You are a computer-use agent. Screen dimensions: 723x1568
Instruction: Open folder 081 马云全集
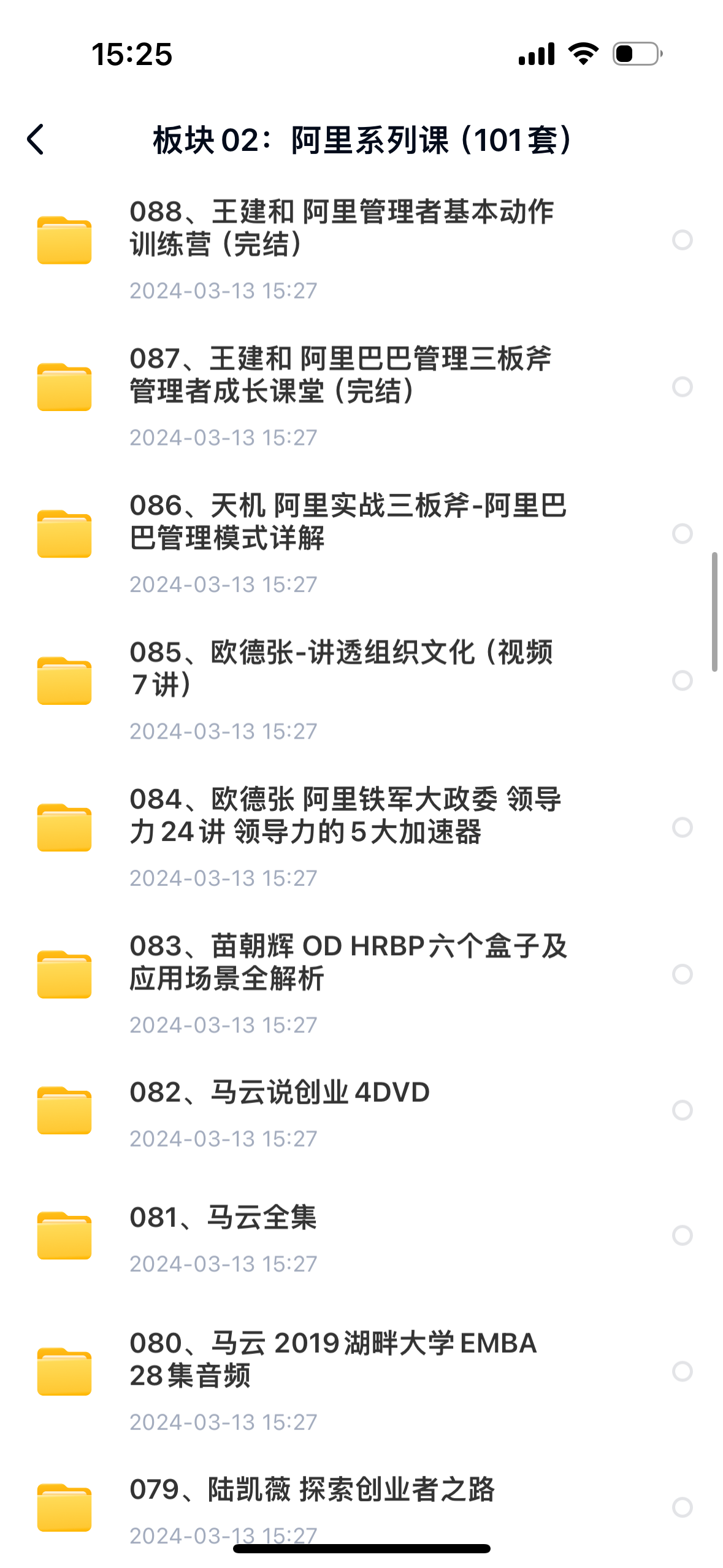[223, 1218]
